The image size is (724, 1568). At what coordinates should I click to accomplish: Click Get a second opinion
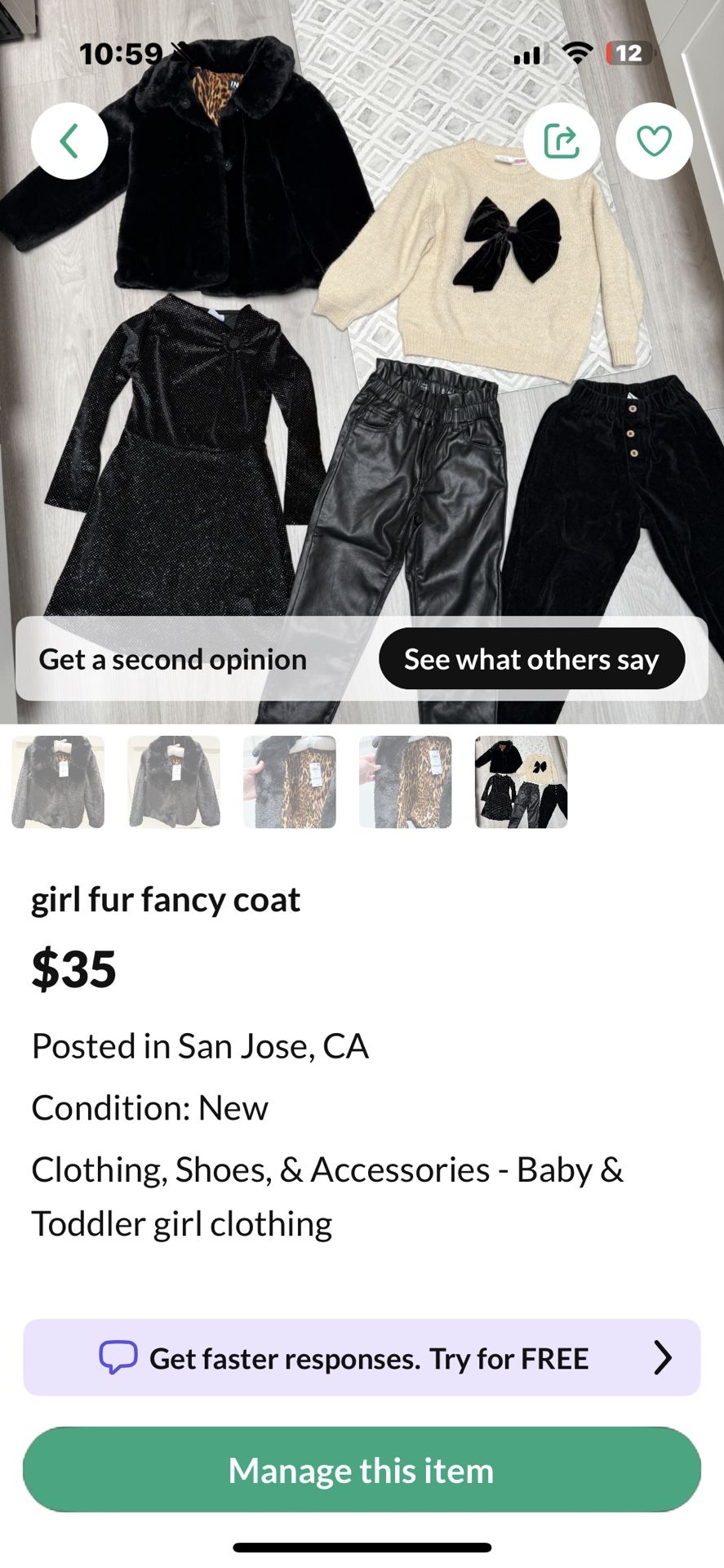click(x=174, y=659)
